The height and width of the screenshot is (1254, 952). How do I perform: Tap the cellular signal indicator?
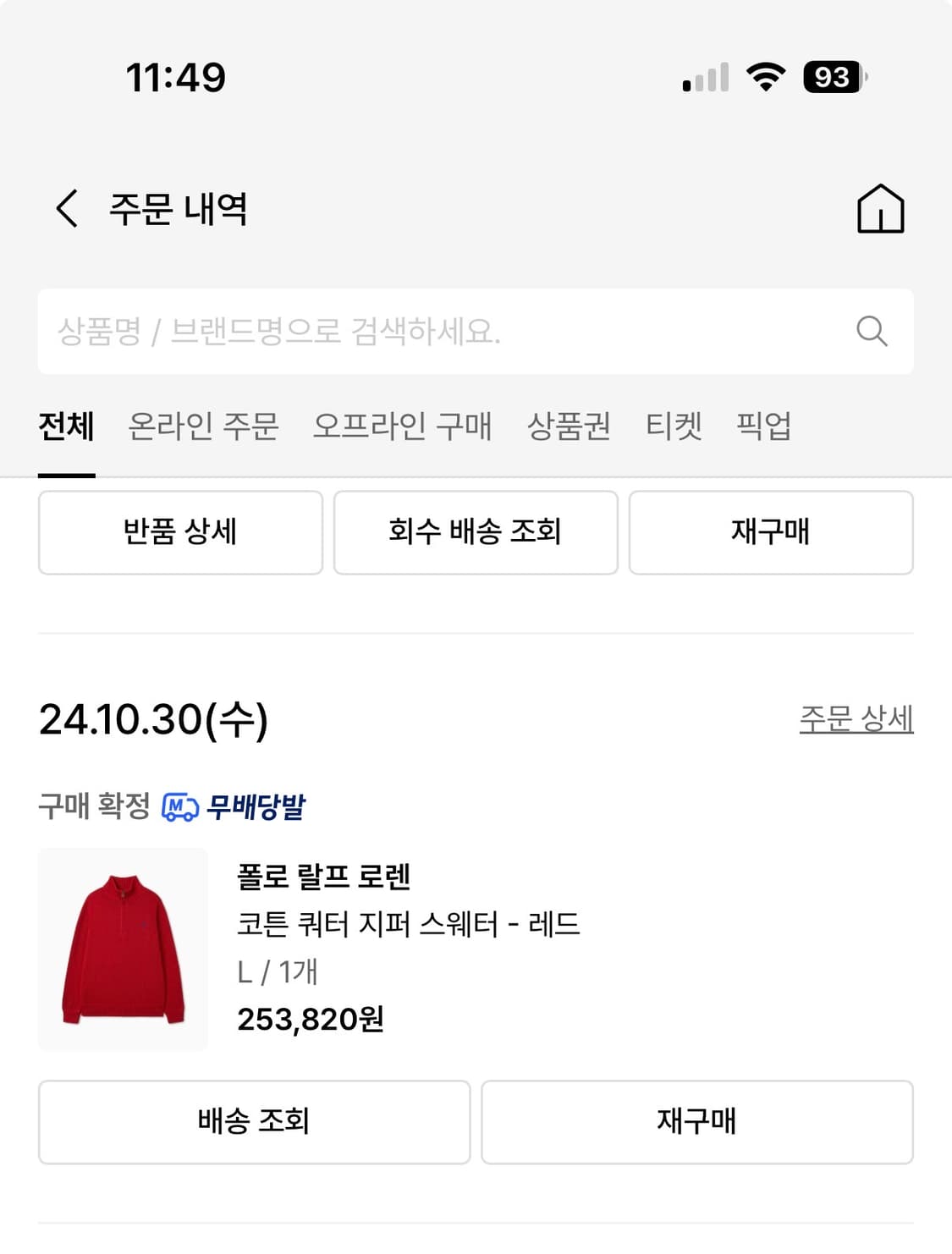(x=707, y=77)
